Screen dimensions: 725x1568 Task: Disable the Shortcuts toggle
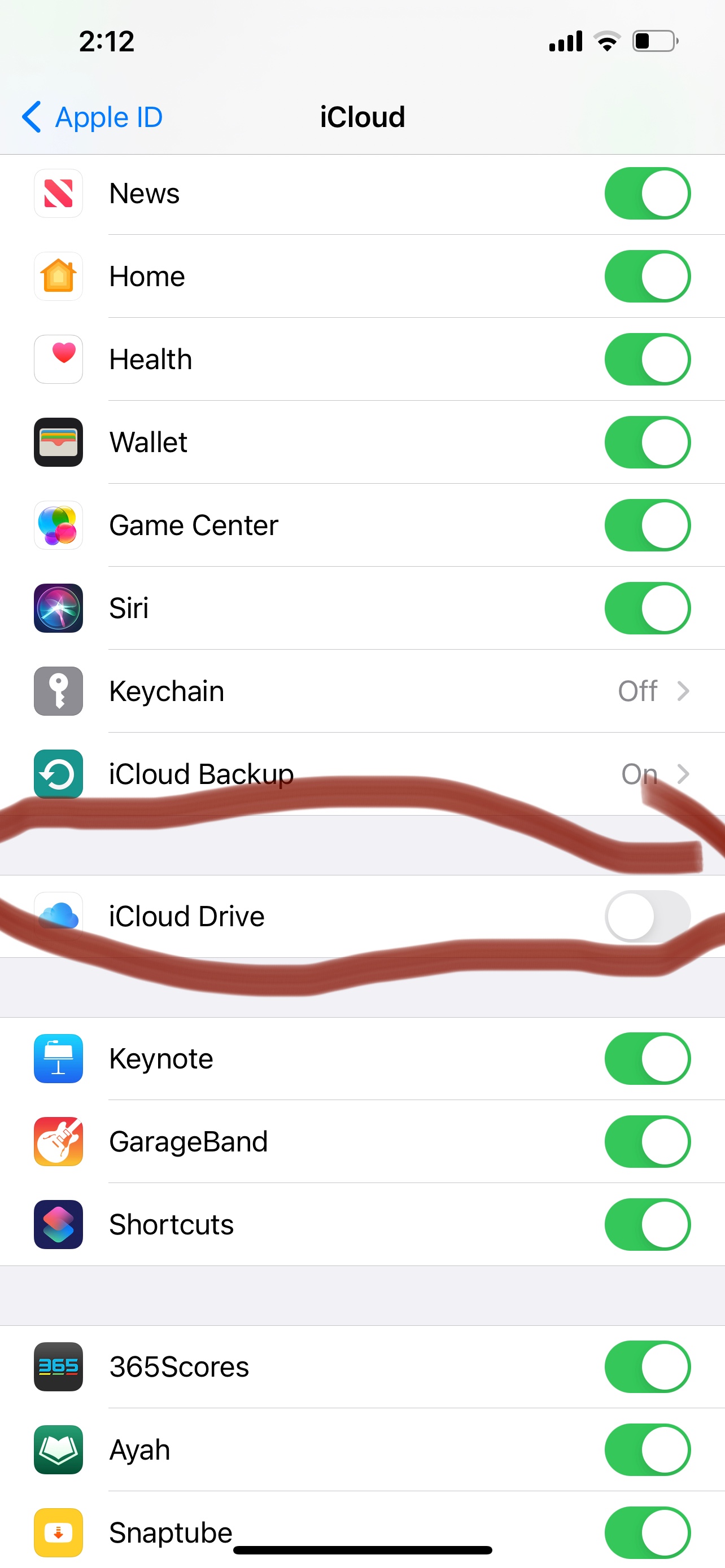[647, 1224]
